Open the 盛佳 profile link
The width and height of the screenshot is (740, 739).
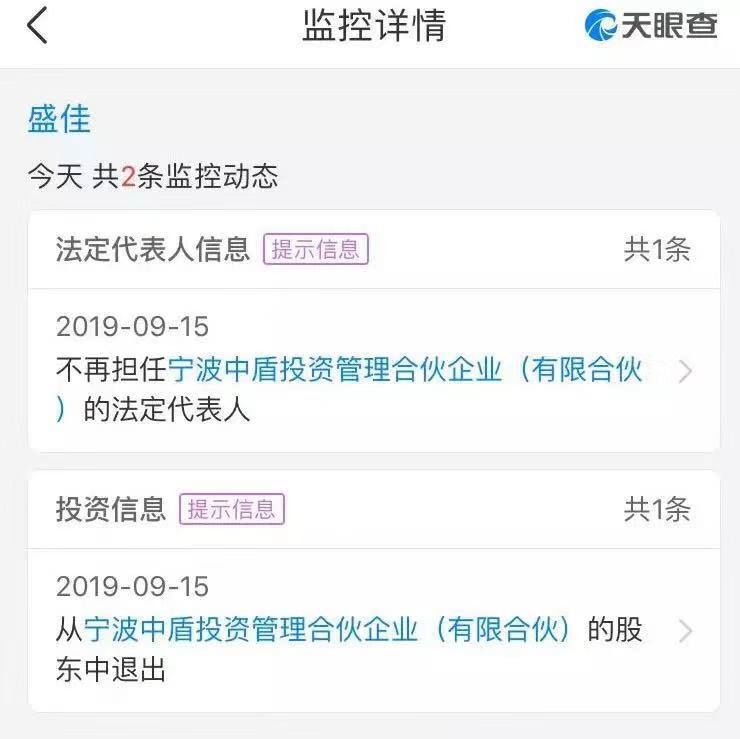click(59, 119)
